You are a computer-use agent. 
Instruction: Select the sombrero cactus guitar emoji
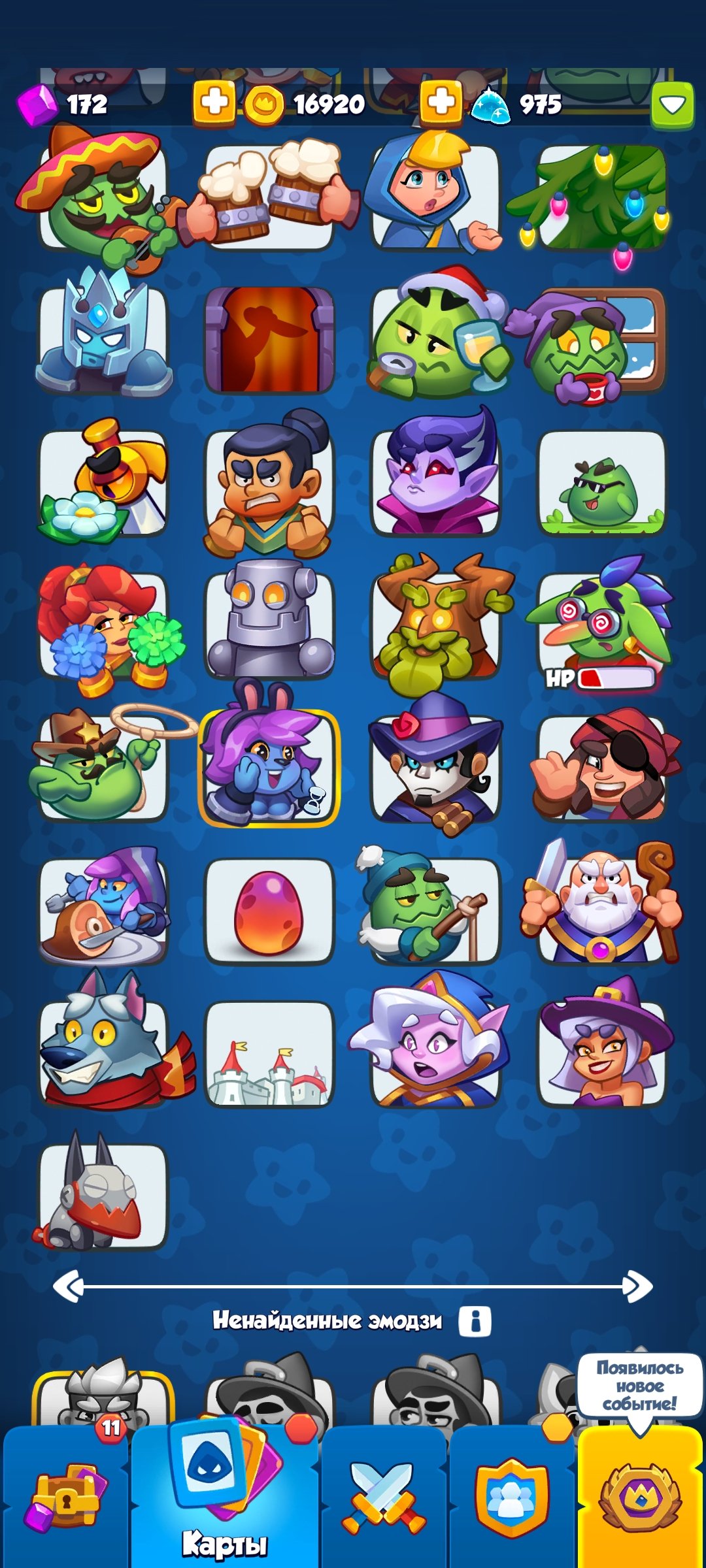[103, 197]
